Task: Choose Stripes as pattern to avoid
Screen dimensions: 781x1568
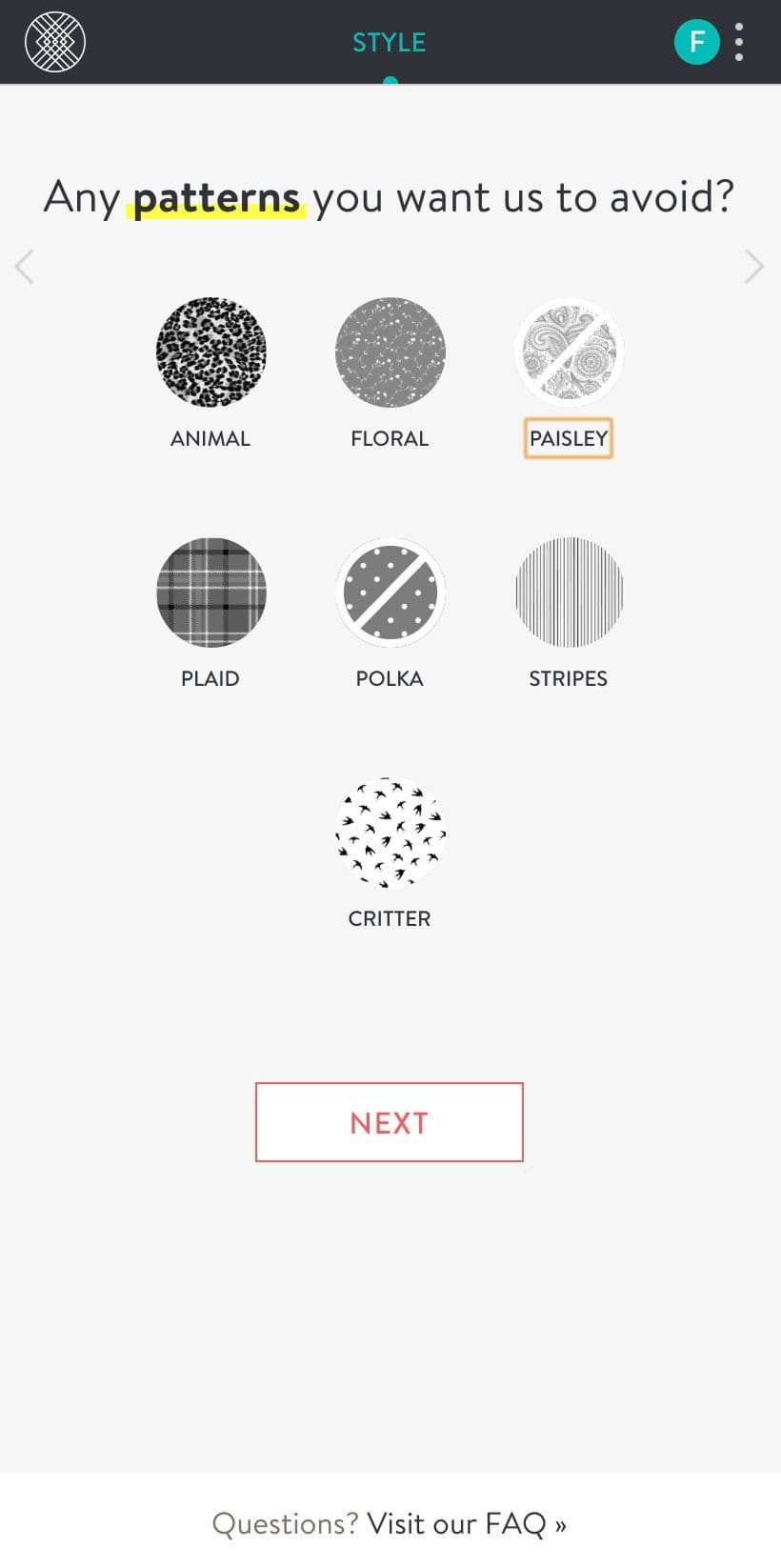Action: click(x=569, y=593)
